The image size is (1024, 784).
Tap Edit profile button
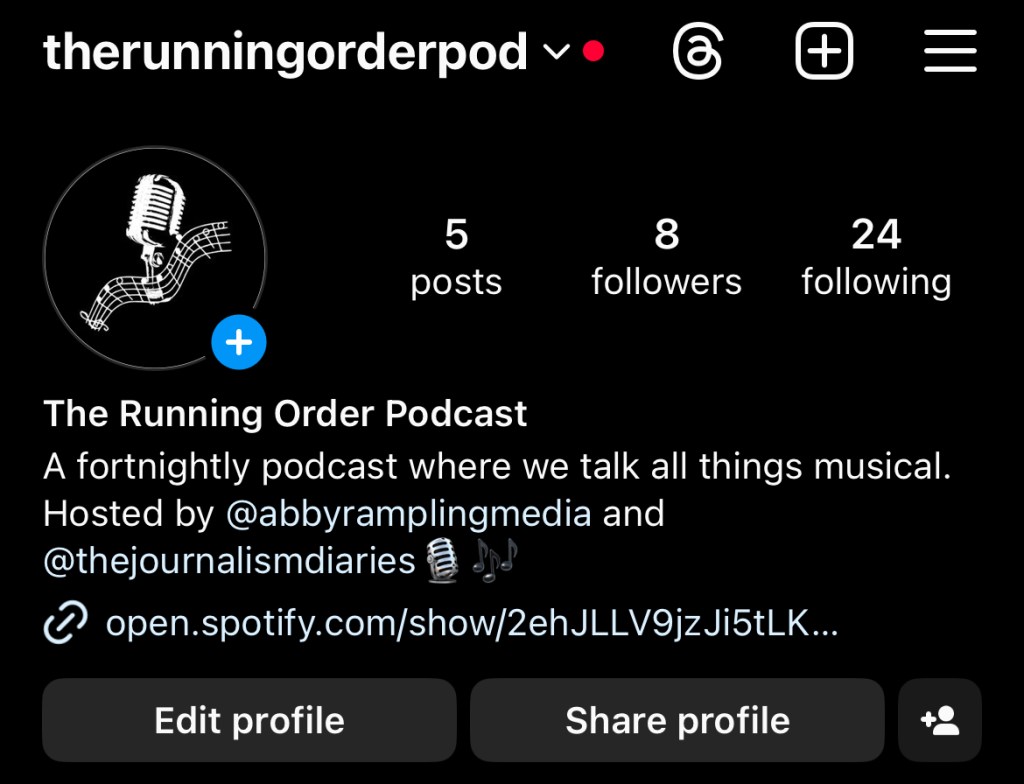click(249, 720)
